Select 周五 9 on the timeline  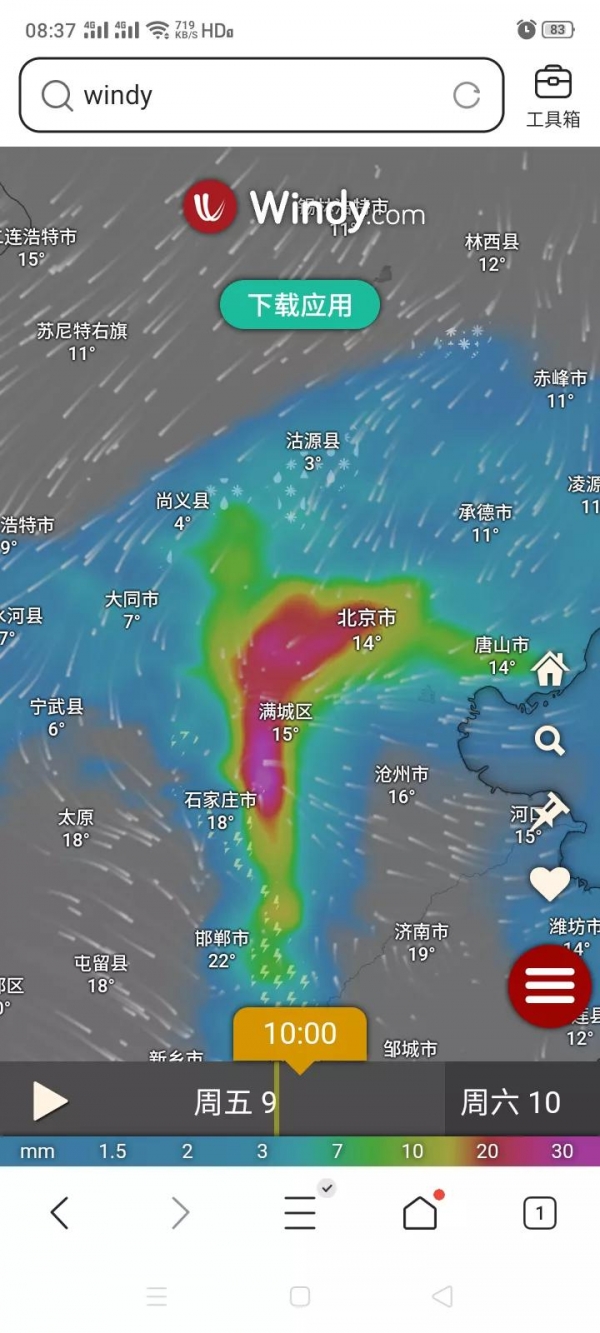tap(234, 1102)
